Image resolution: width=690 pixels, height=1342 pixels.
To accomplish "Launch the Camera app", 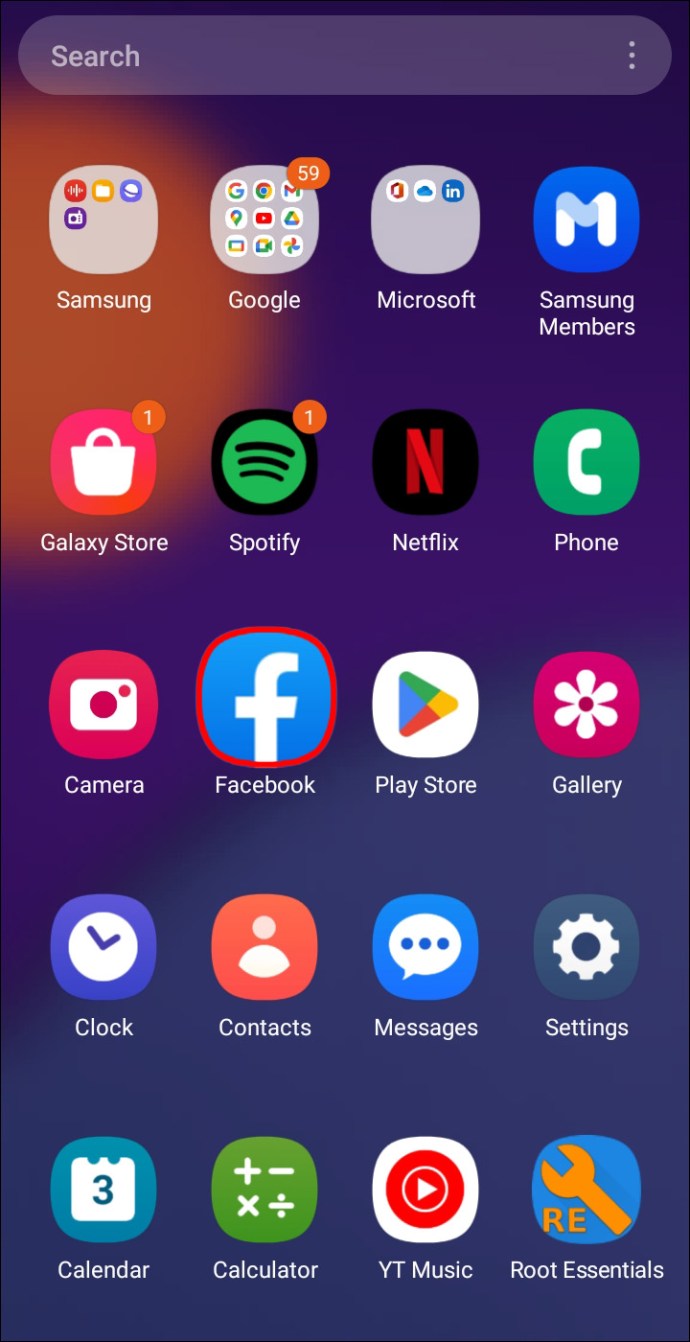I will (x=104, y=705).
